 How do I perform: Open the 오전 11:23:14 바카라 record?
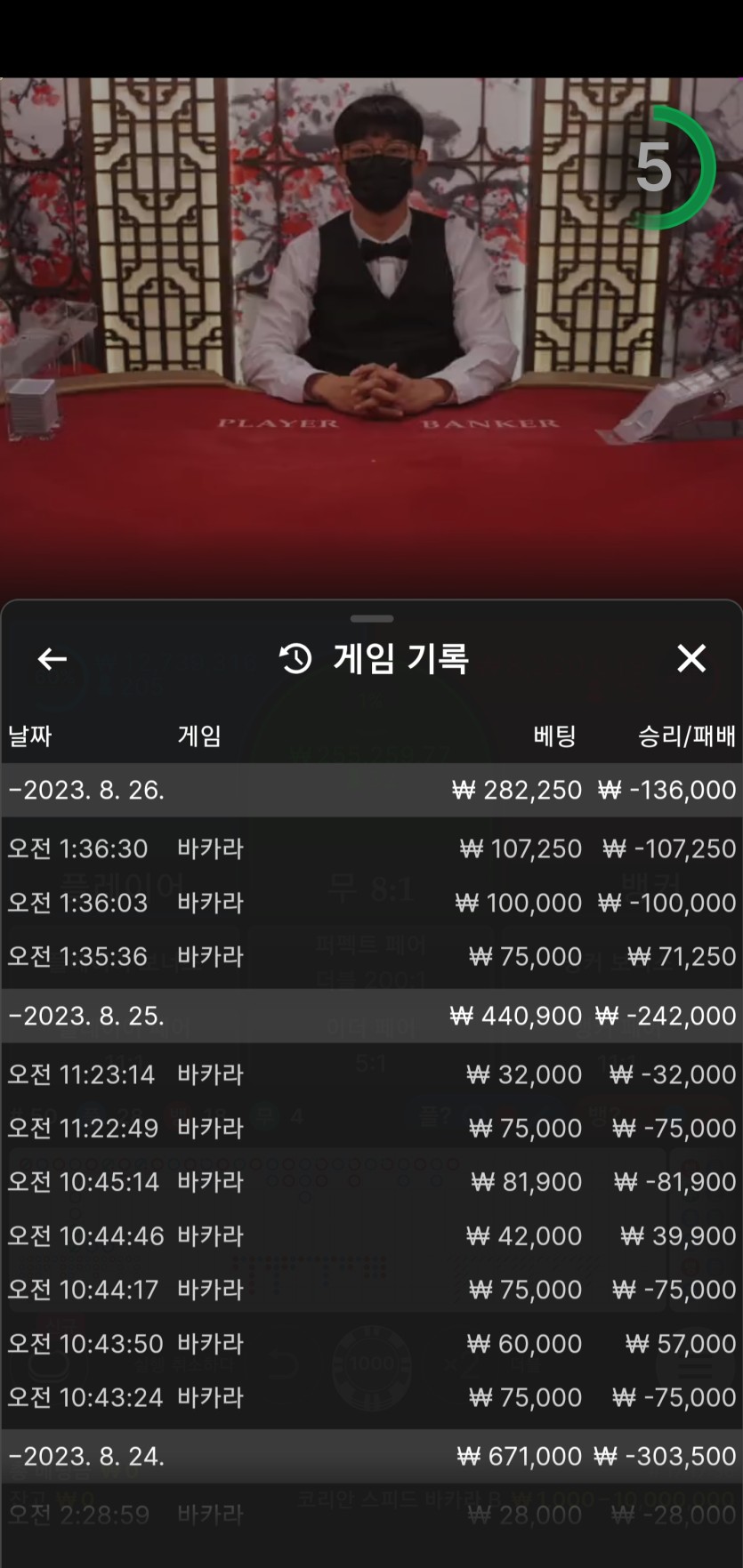click(371, 1074)
